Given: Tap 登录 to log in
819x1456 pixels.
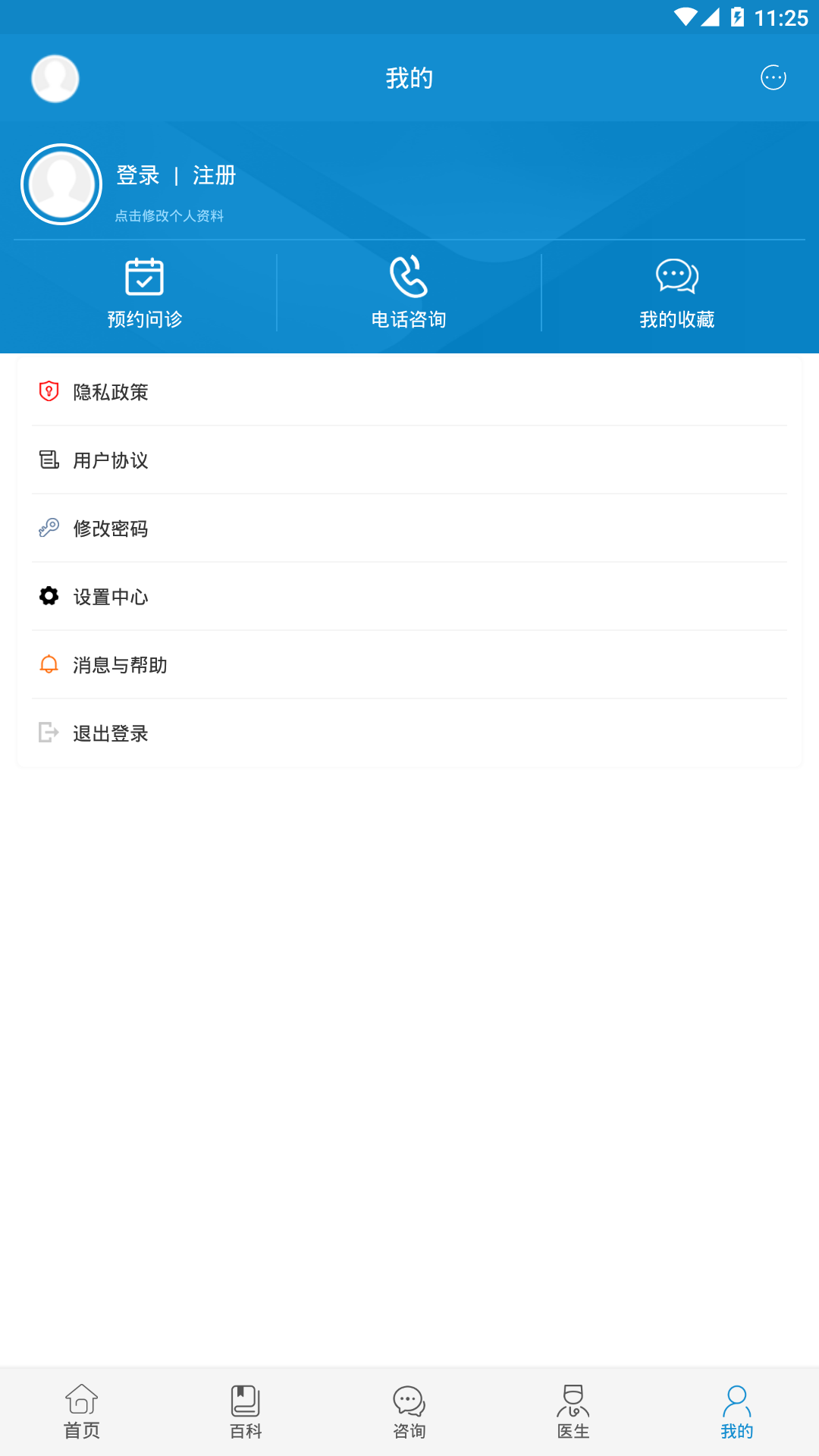Looking at the screenshot, I should click(138, 175).
